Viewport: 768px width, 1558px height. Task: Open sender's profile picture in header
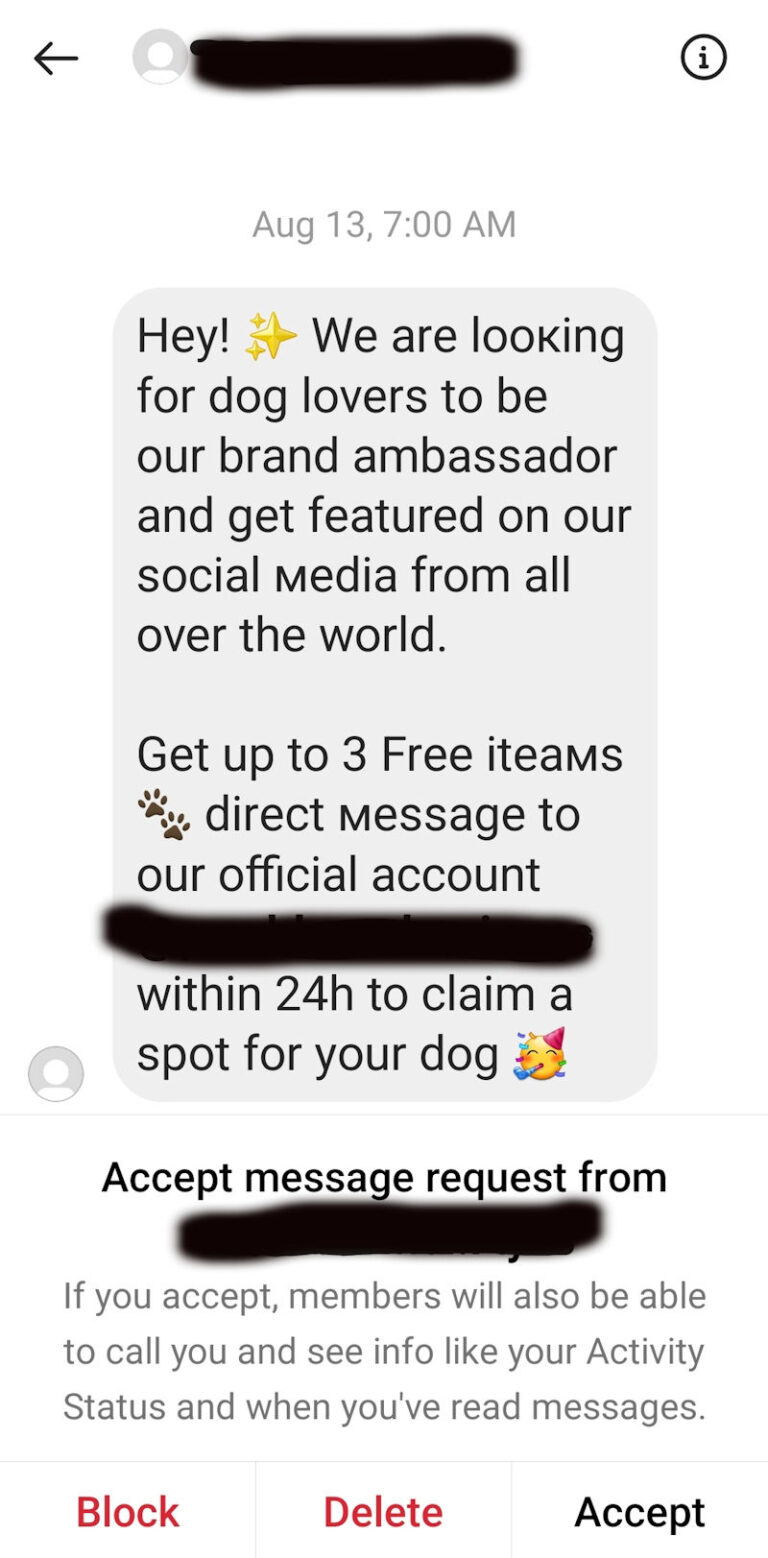pyautogui.click(x=160, y=57)
